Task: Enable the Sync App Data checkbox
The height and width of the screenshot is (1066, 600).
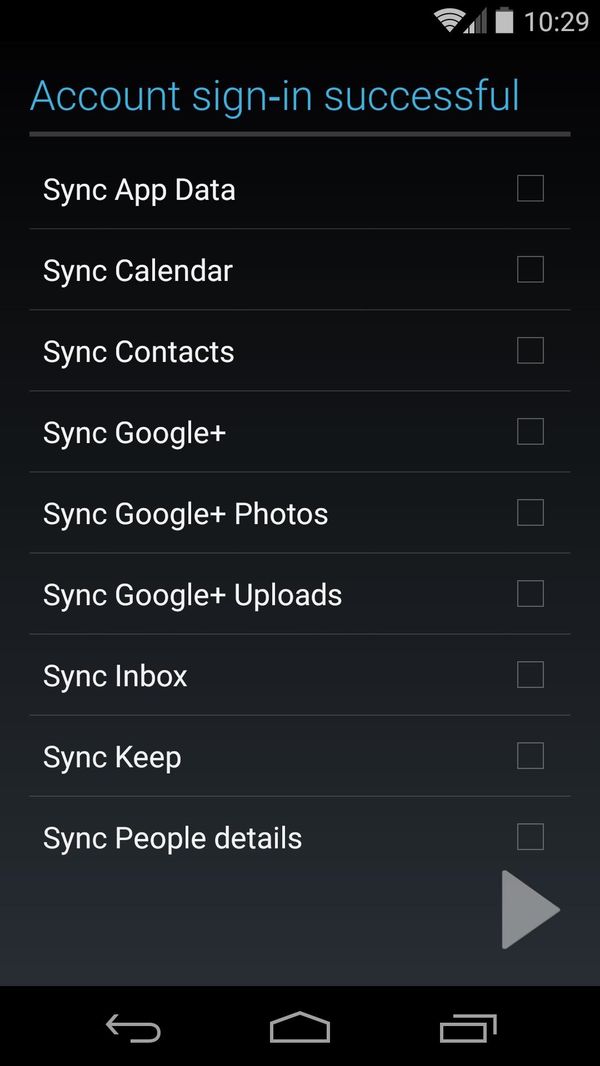Action: point(530,188)
